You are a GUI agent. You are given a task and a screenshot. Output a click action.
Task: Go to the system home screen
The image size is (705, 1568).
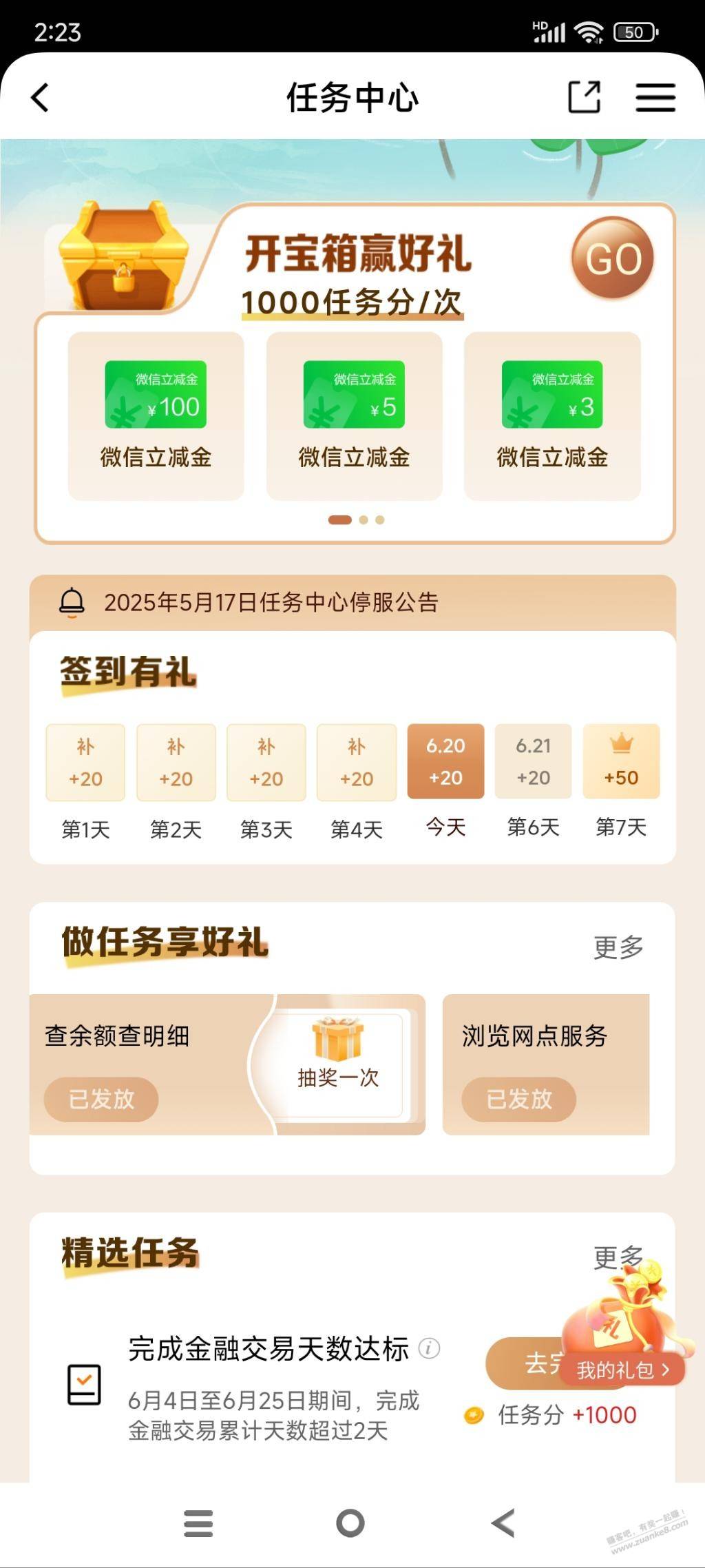(350, 1523)
